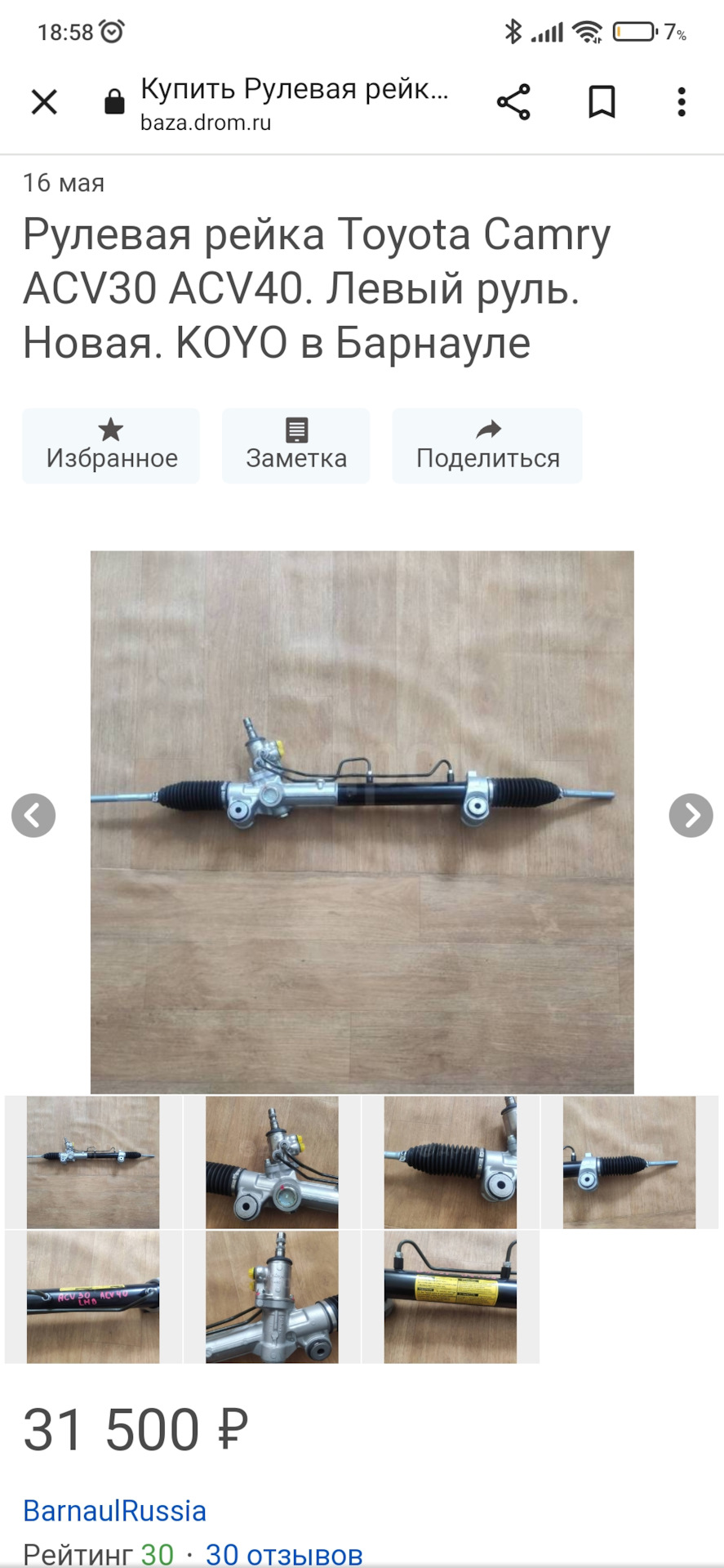
Task: Select the thumbnail with yellow warning label
Action: tap(451, 1297)
